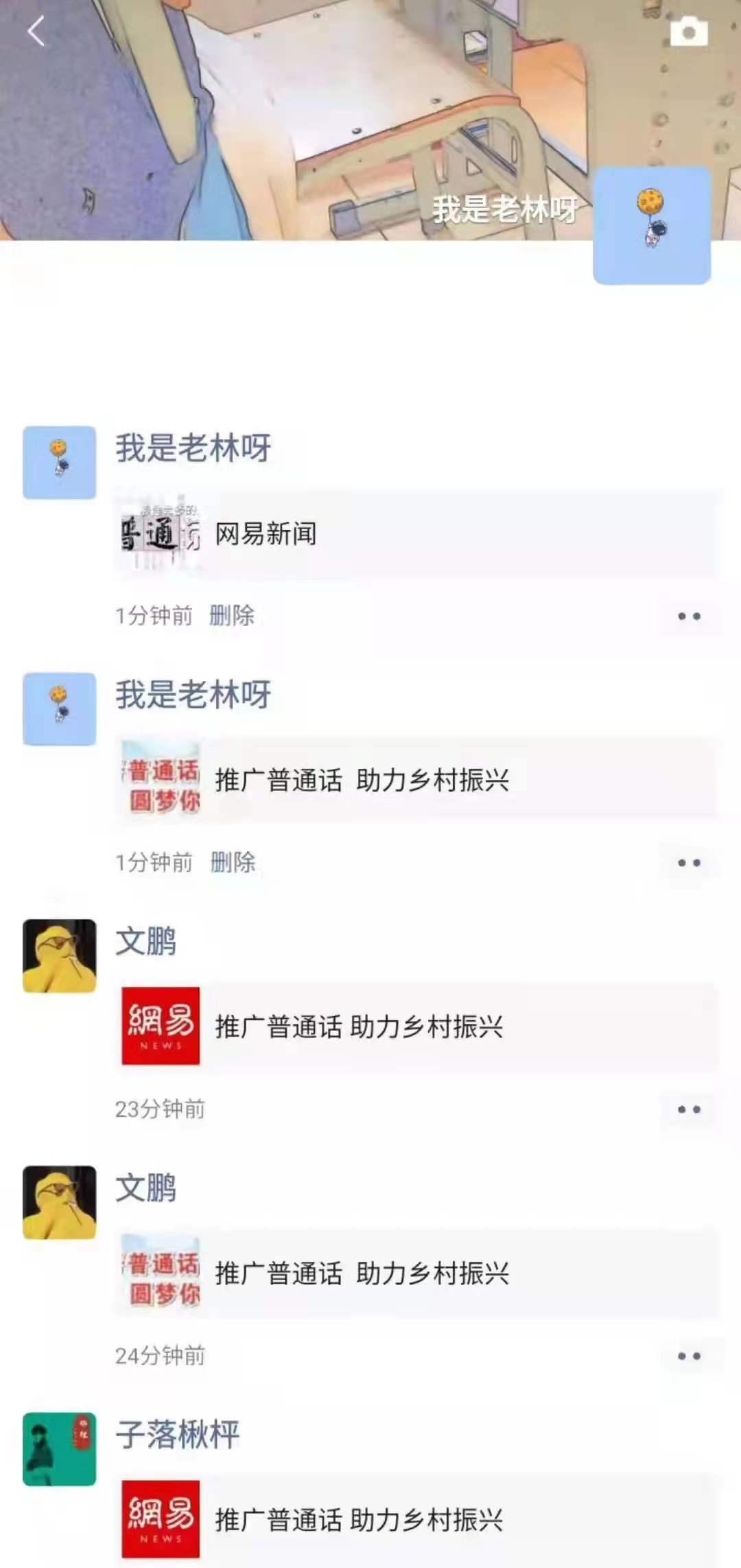This screenshot has width=741, height=1568.
Task: Open 子落楸枰's 推广普通话 link card
Action: click(416, 1520)
